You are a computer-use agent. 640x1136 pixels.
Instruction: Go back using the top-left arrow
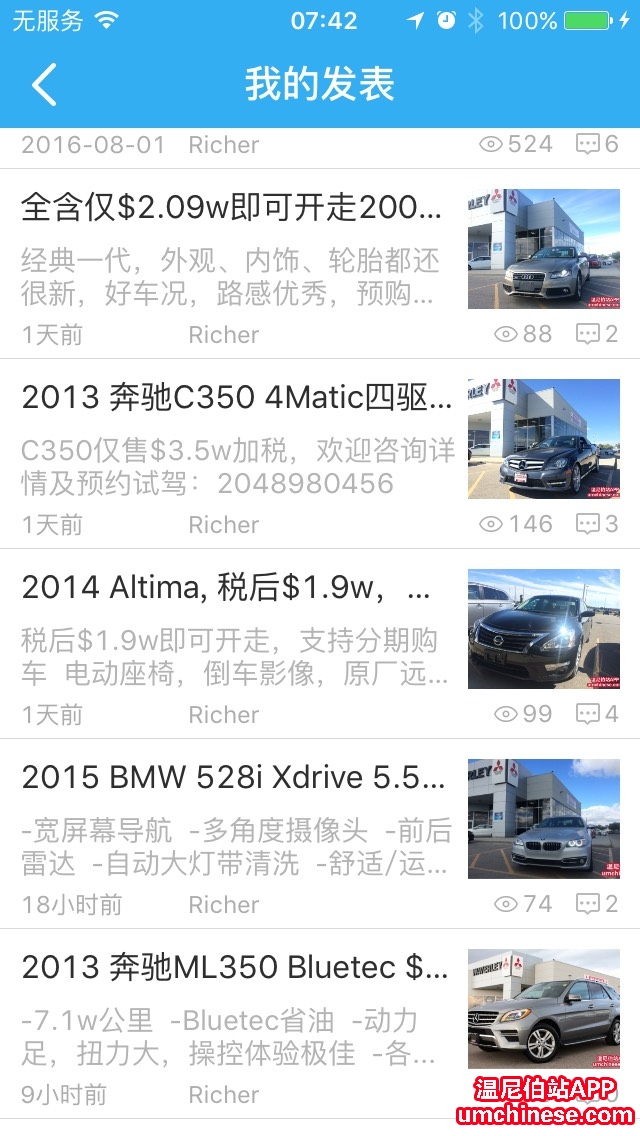click(44, 85)
